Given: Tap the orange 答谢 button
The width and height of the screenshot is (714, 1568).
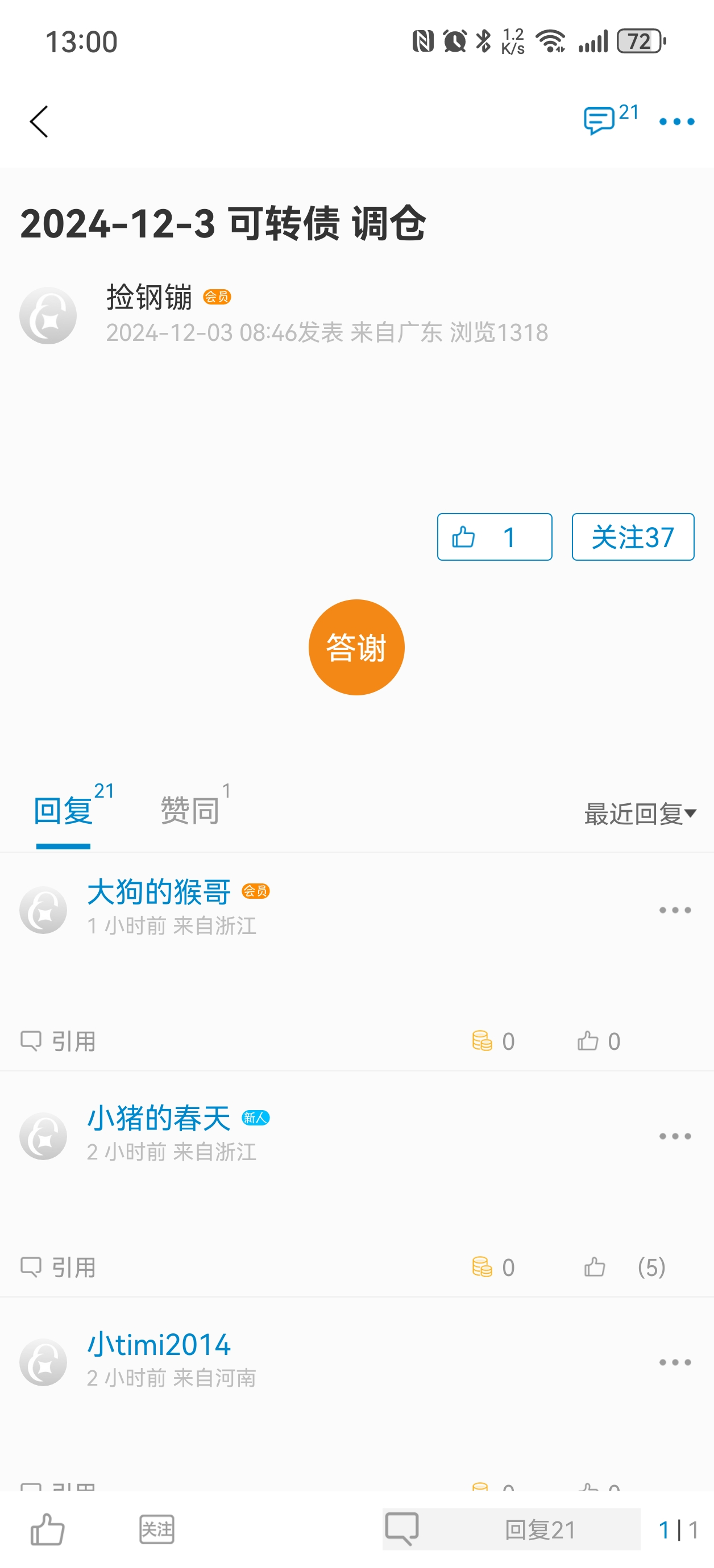Looking at the screenshot, I should (356, 647).
